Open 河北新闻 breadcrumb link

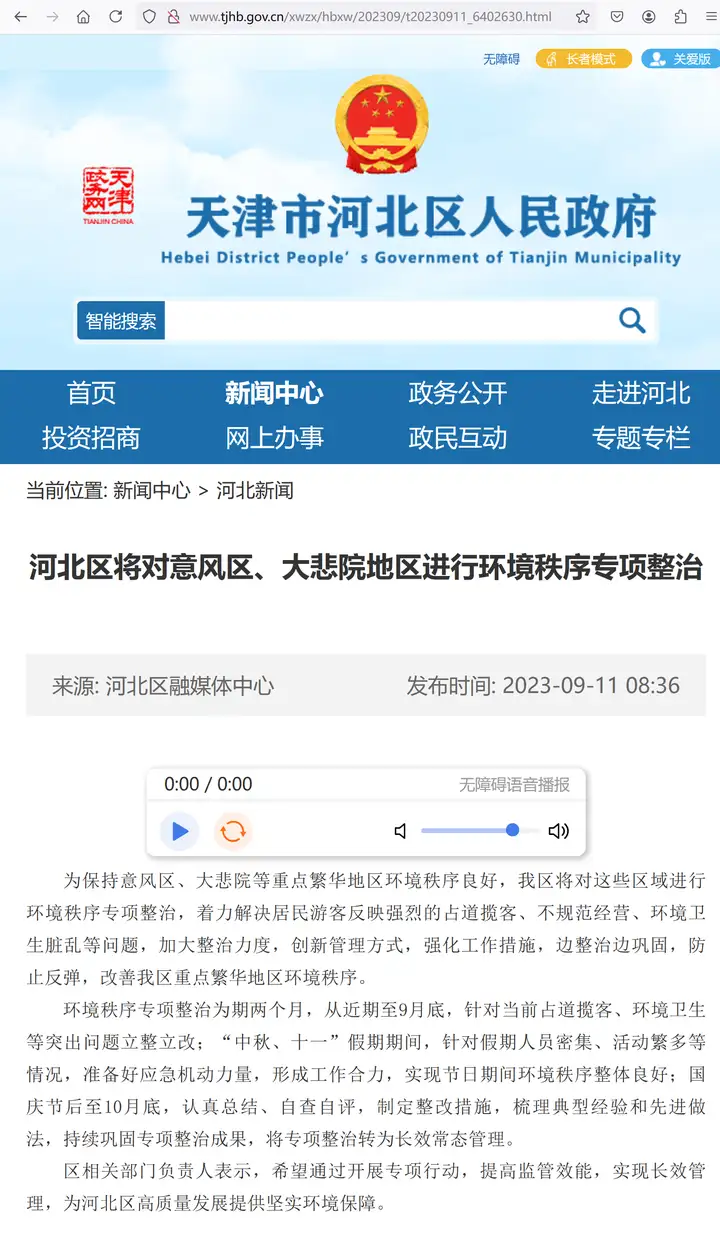point(255,491)
